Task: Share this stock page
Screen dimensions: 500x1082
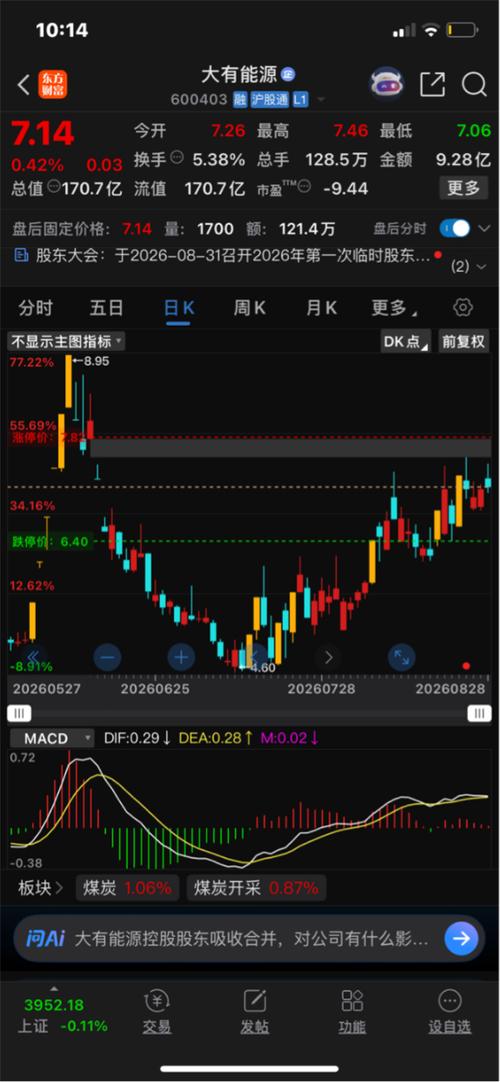Action: click(x=432, y=85)
